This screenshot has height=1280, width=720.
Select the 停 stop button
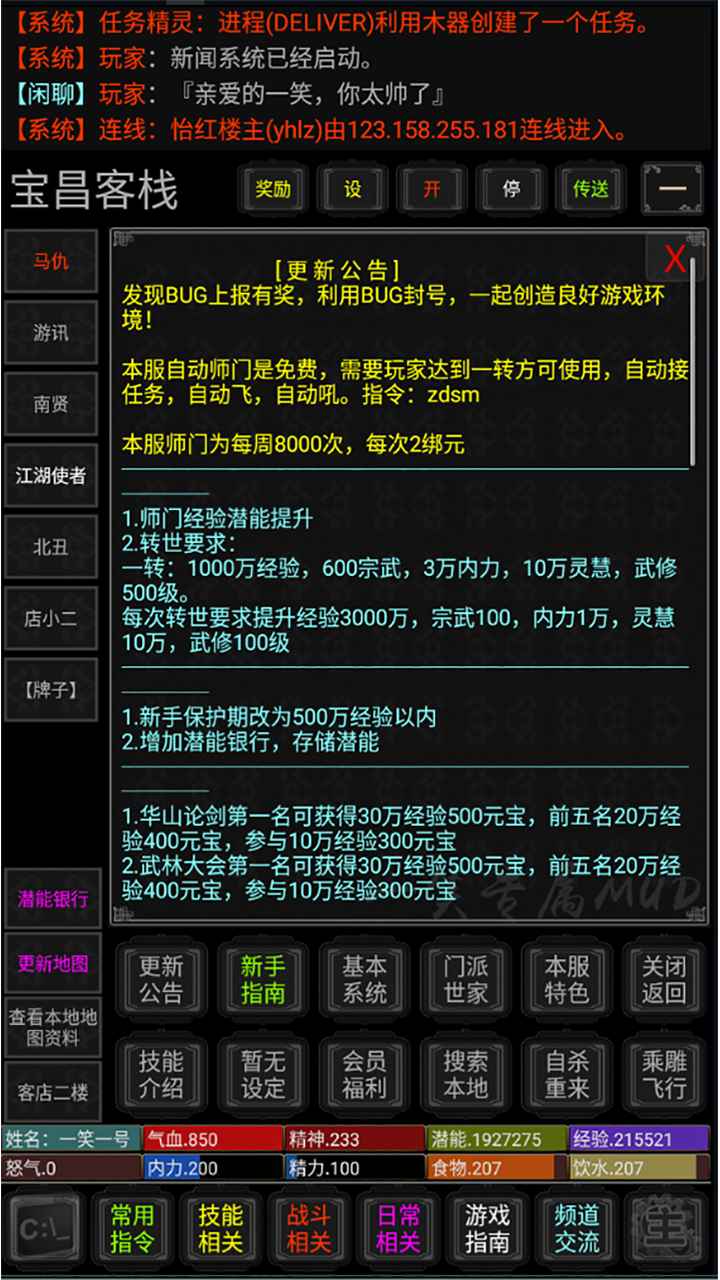511,189
